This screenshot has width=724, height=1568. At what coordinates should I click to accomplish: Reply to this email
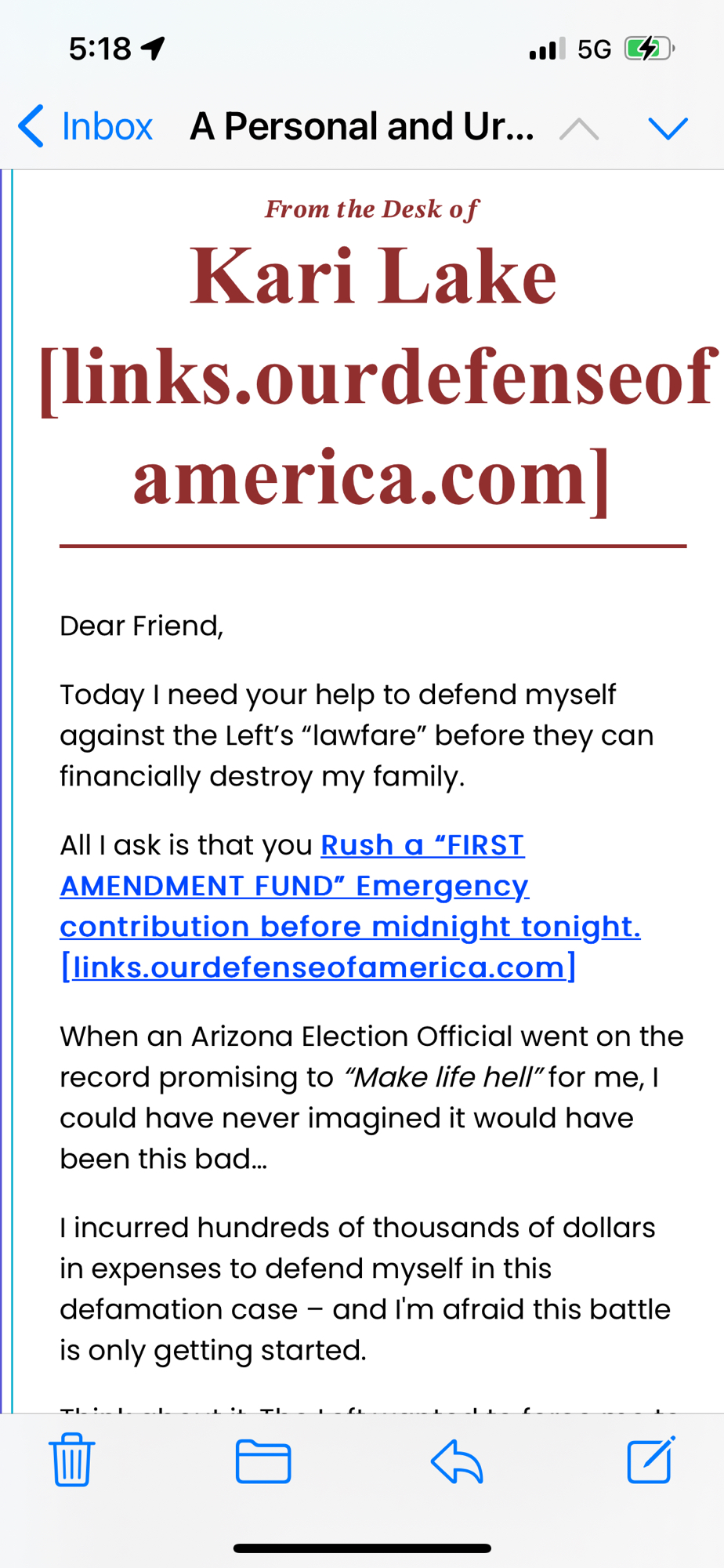click(x=457, y=1461)
